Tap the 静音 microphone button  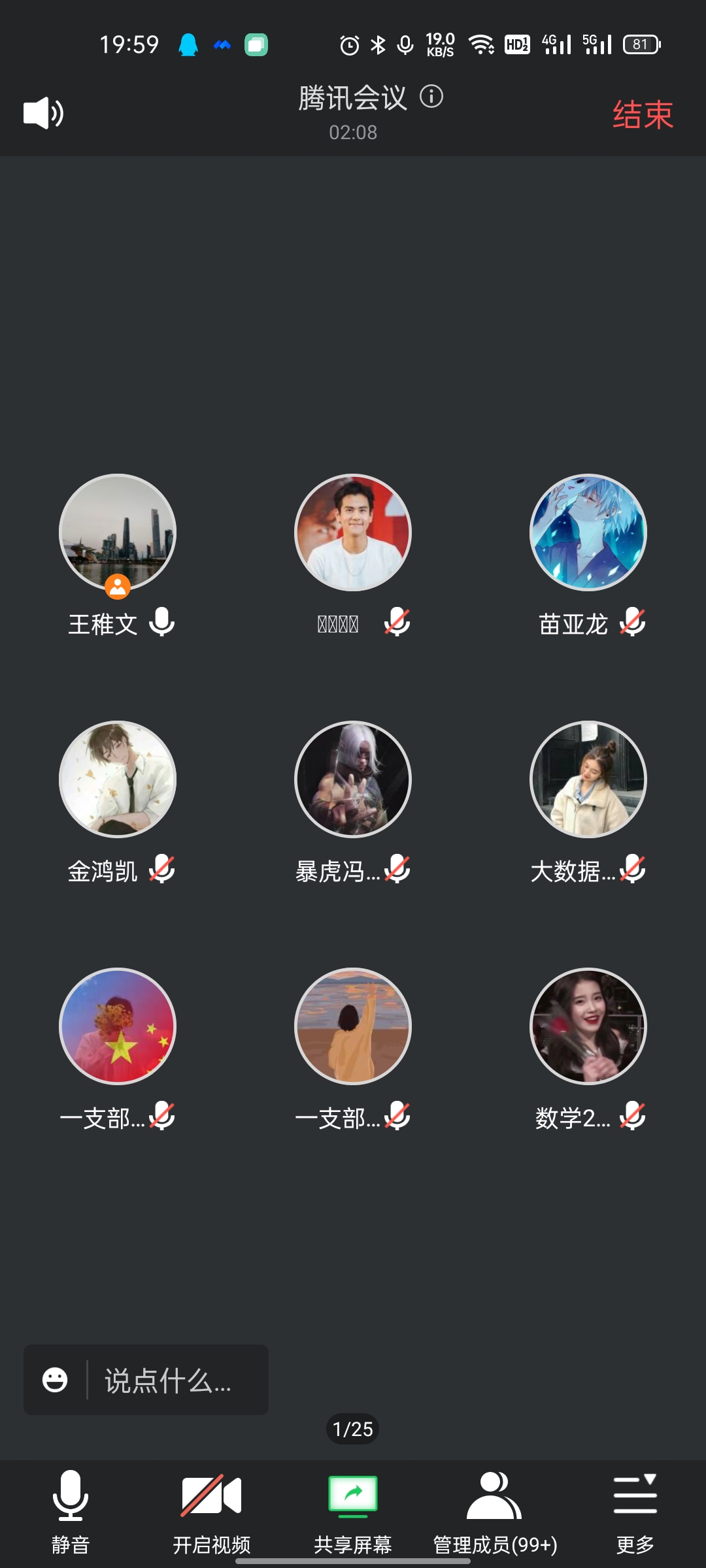tap(71, 1511)
